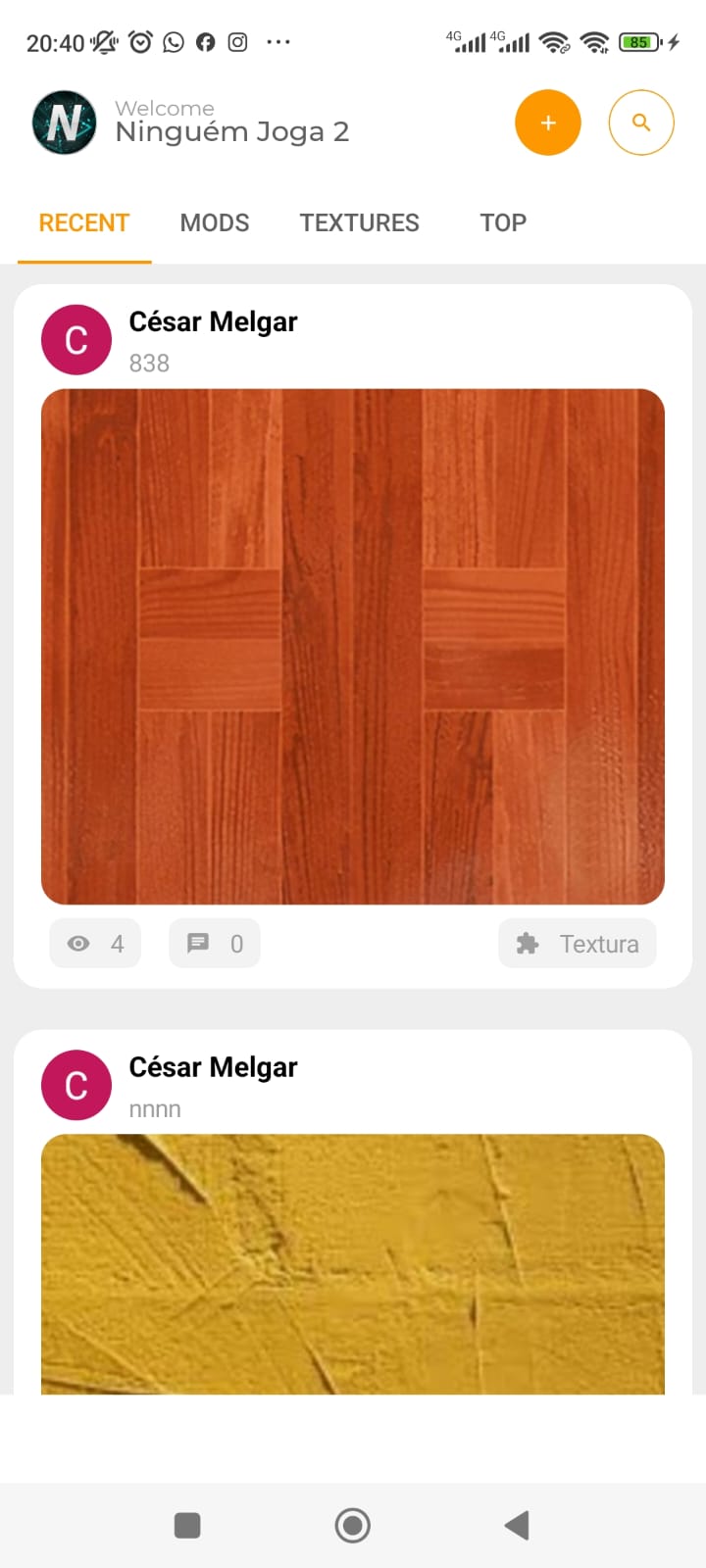Switch to the MODS tab
The height and width of the screenshot is (1568, 706).
coord(214,222)
